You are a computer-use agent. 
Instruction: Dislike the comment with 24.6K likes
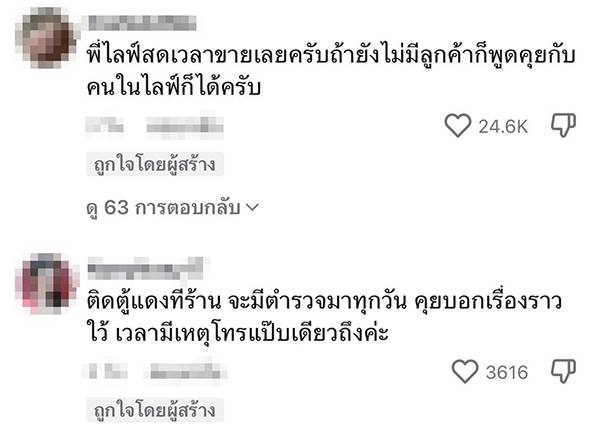(x=564, y=126)
